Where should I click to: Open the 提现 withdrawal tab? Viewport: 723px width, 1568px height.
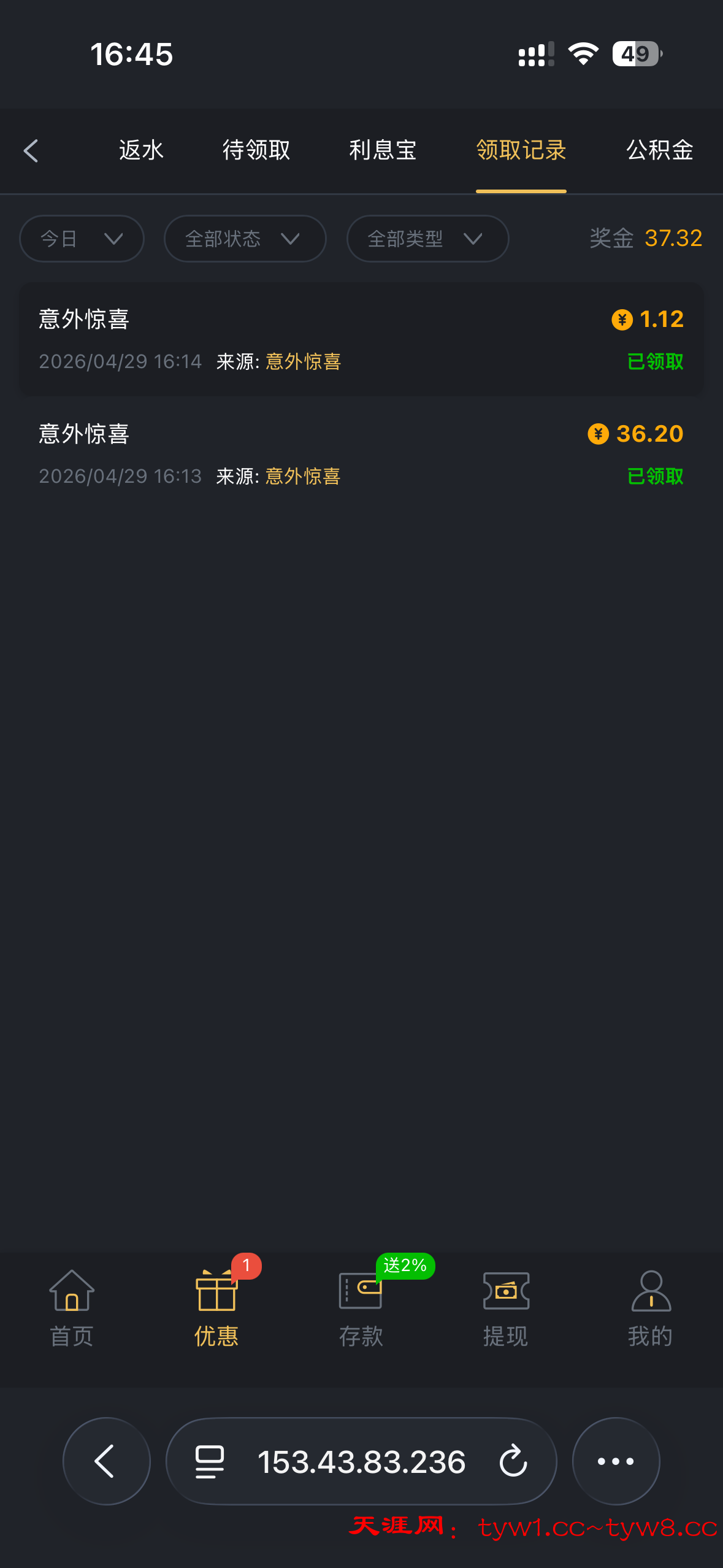pos(505,1309)
